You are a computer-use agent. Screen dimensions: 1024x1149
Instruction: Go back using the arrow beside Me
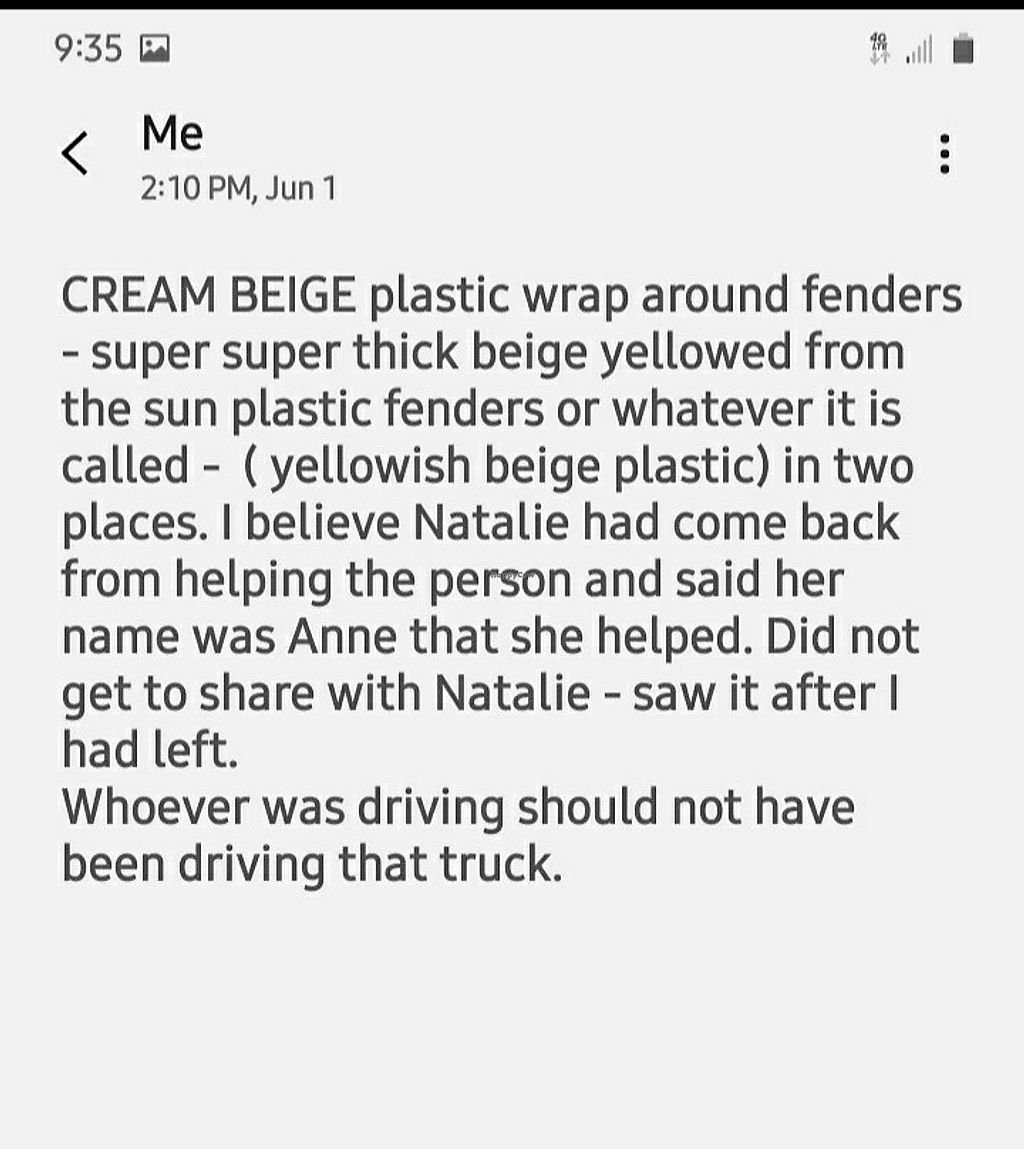click(75, 153)
